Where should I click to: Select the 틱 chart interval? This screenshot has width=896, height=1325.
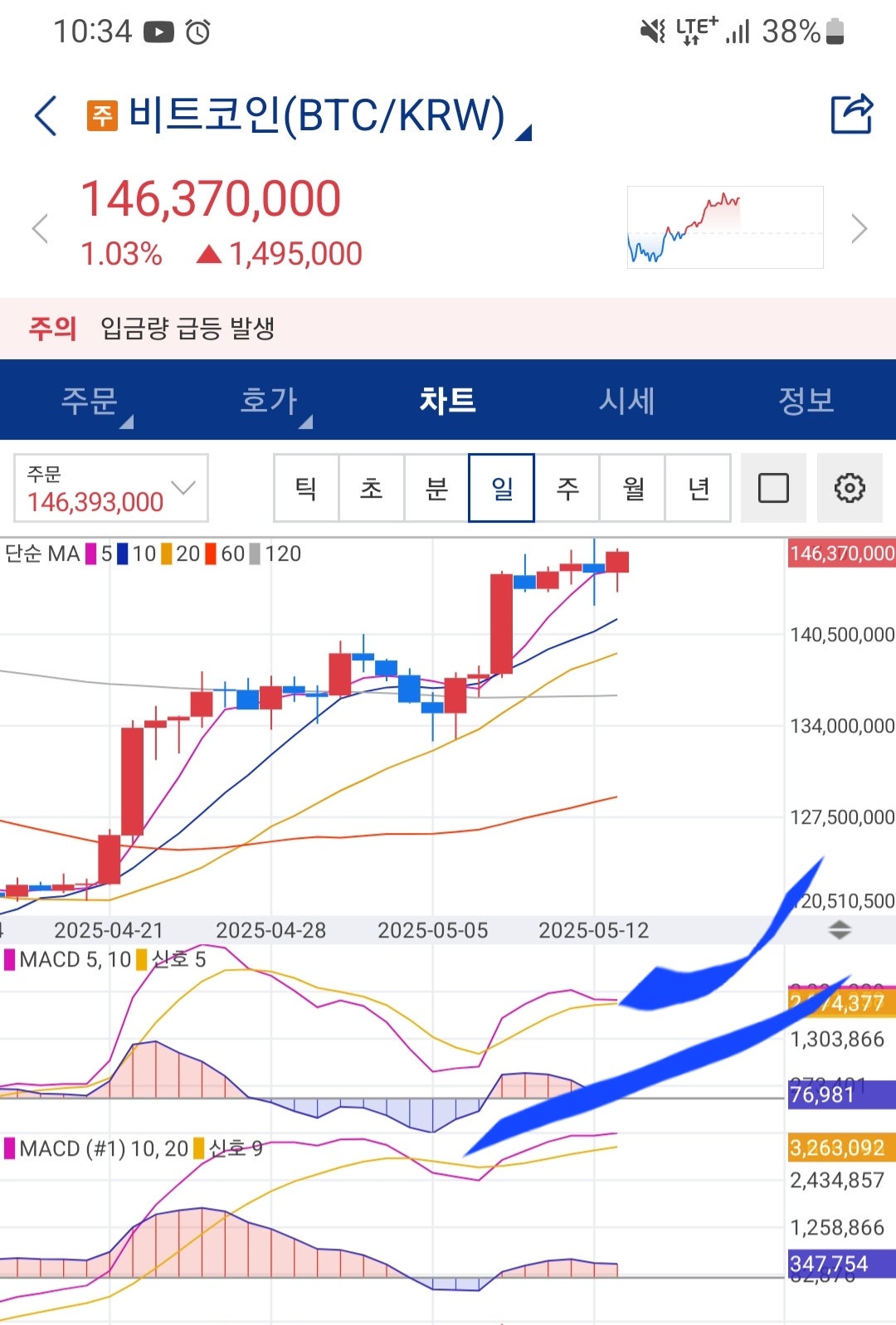[306, 488]
